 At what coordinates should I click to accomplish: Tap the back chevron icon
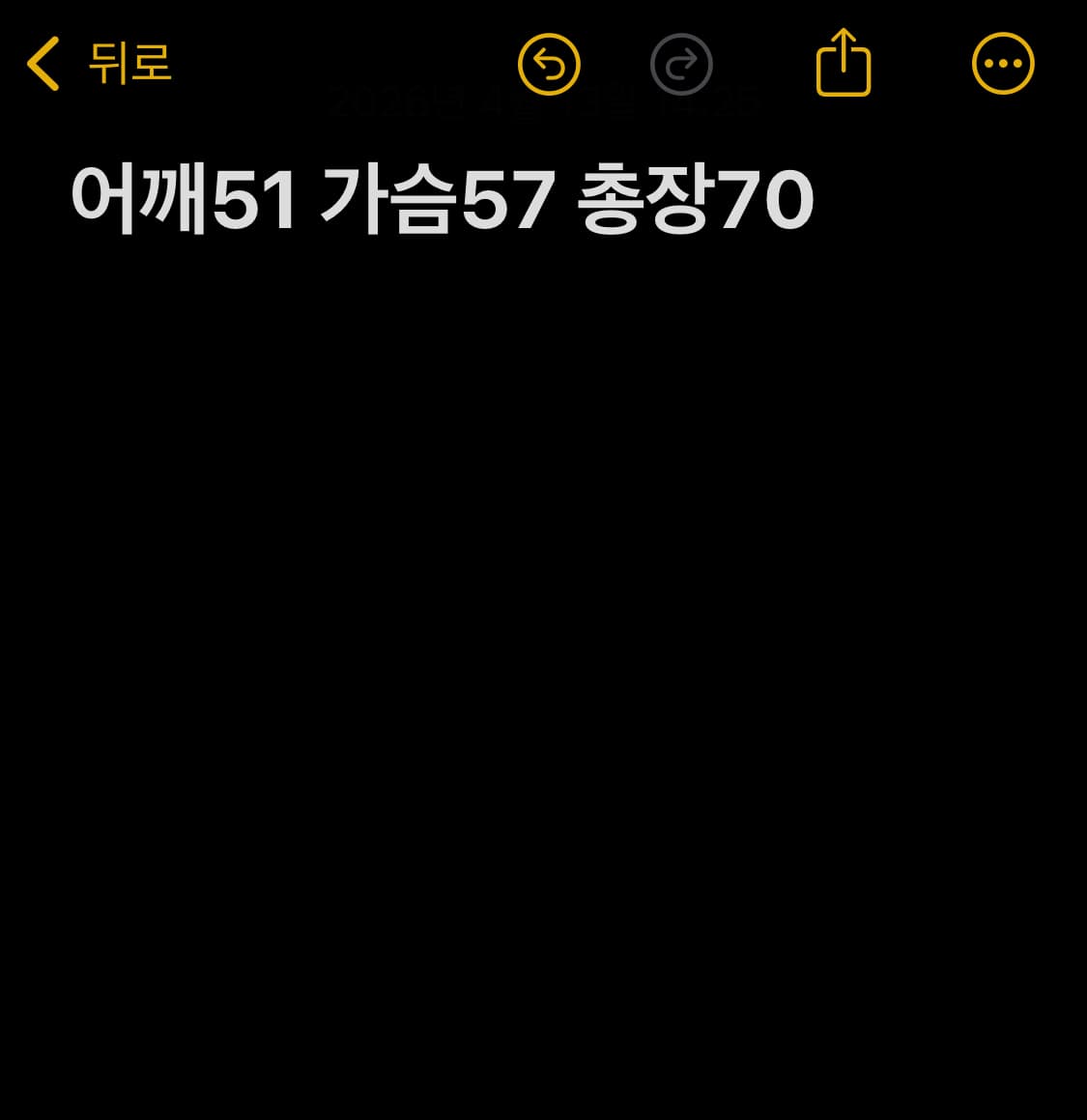[x=41, y=62]
